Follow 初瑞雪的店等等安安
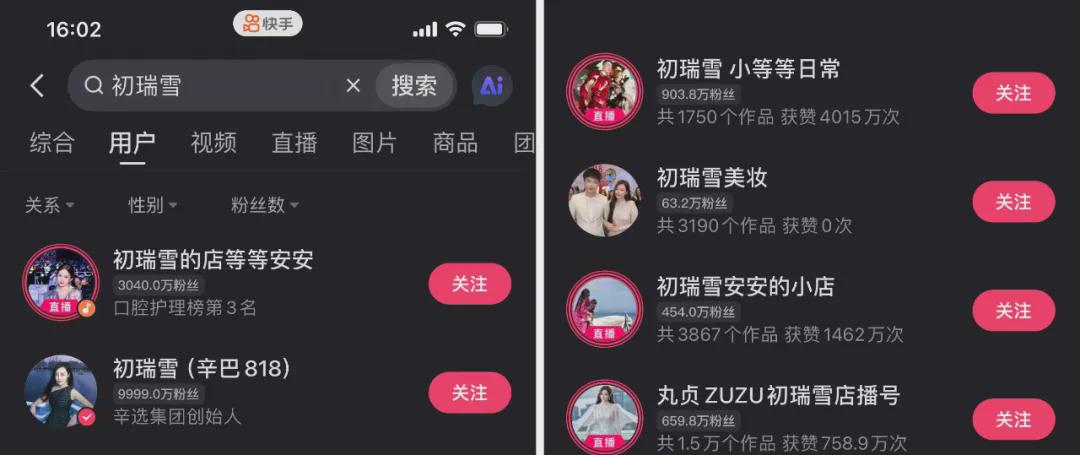The width and height of the screenshot is (1080, 455). [469, 284]
